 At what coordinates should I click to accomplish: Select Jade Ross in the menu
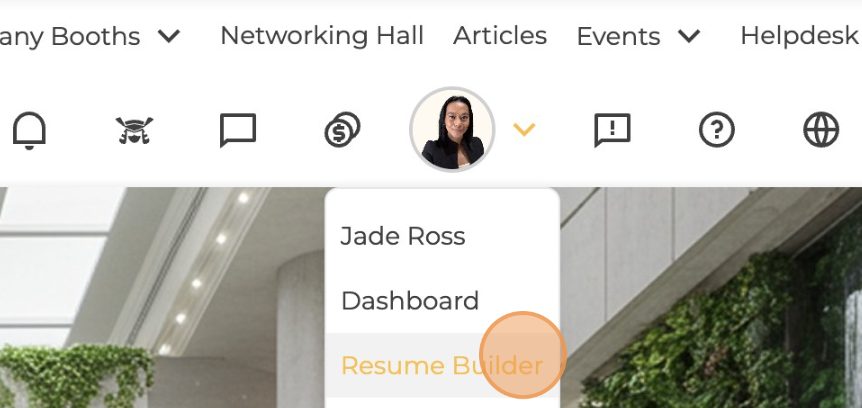402,237
